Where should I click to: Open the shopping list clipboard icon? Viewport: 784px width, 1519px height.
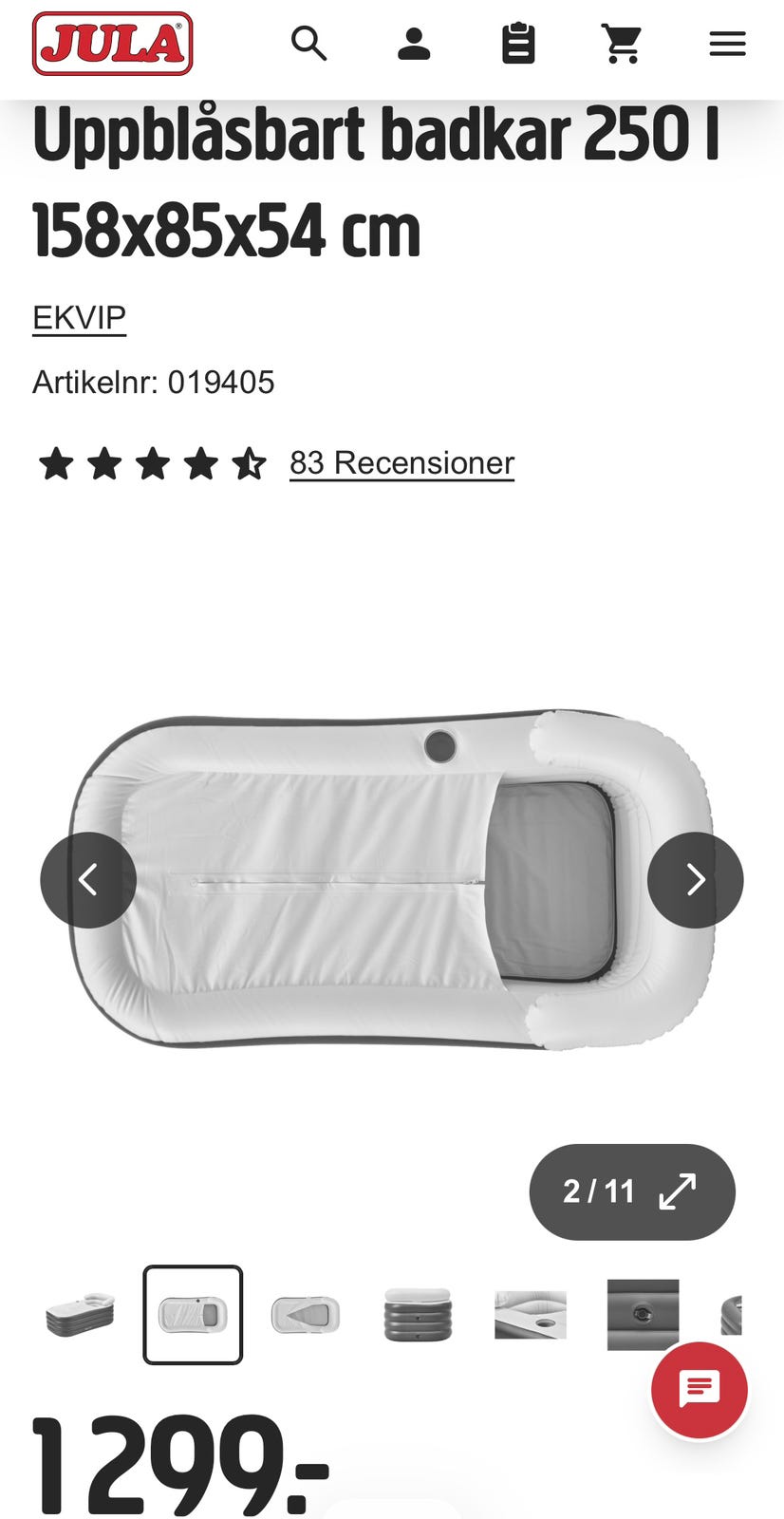coord(518,44)
